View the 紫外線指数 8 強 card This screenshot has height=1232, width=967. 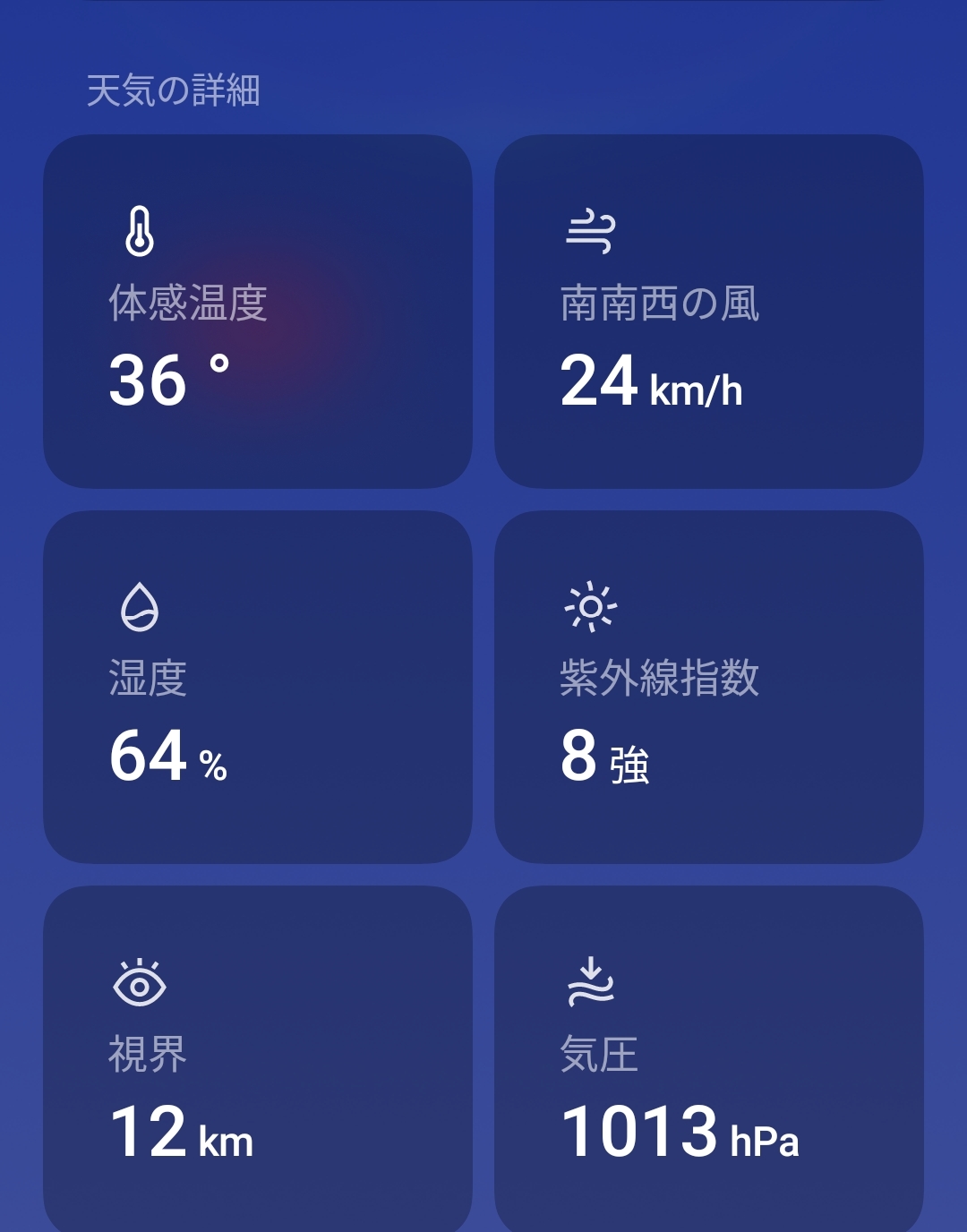click(708, 687)
